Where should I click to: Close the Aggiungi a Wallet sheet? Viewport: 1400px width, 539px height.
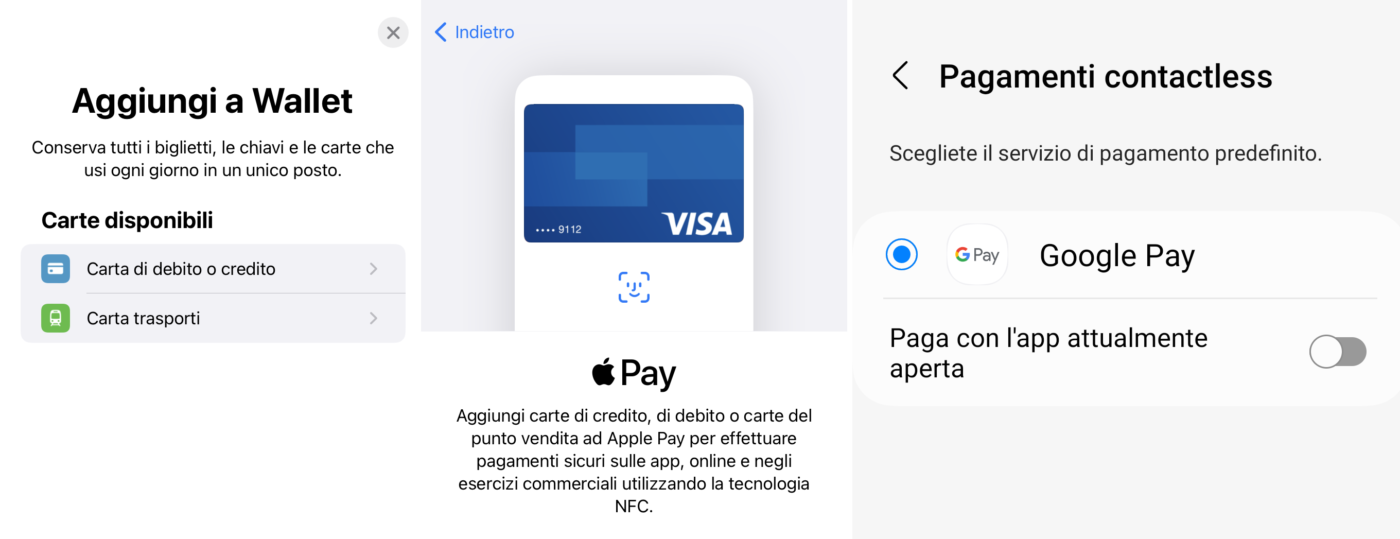pyautogui.click(x=393, y=33)
